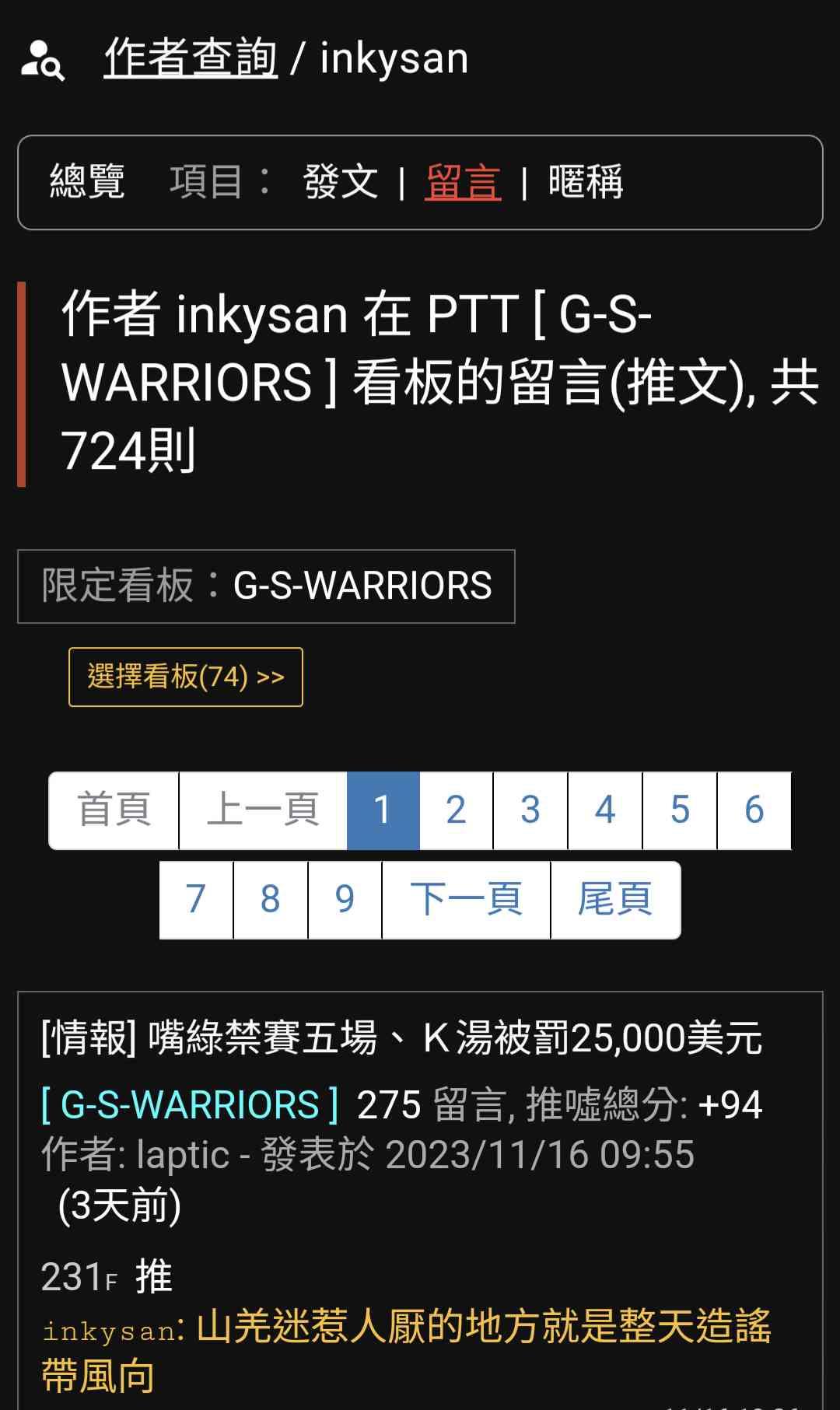The height and width of the screenshot is (1410, 840).
Task: Switch to the 發文 posts tab
Action: click(340, 182)
